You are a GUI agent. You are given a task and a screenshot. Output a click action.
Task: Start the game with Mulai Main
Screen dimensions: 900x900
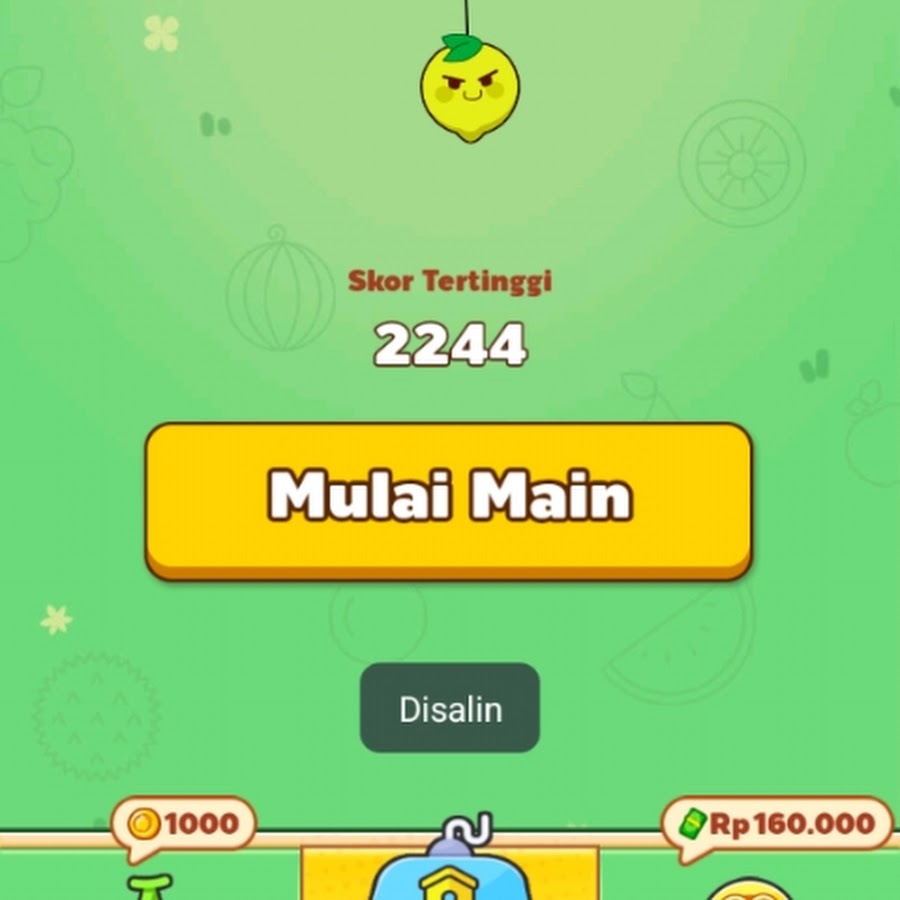coord(449,497)
